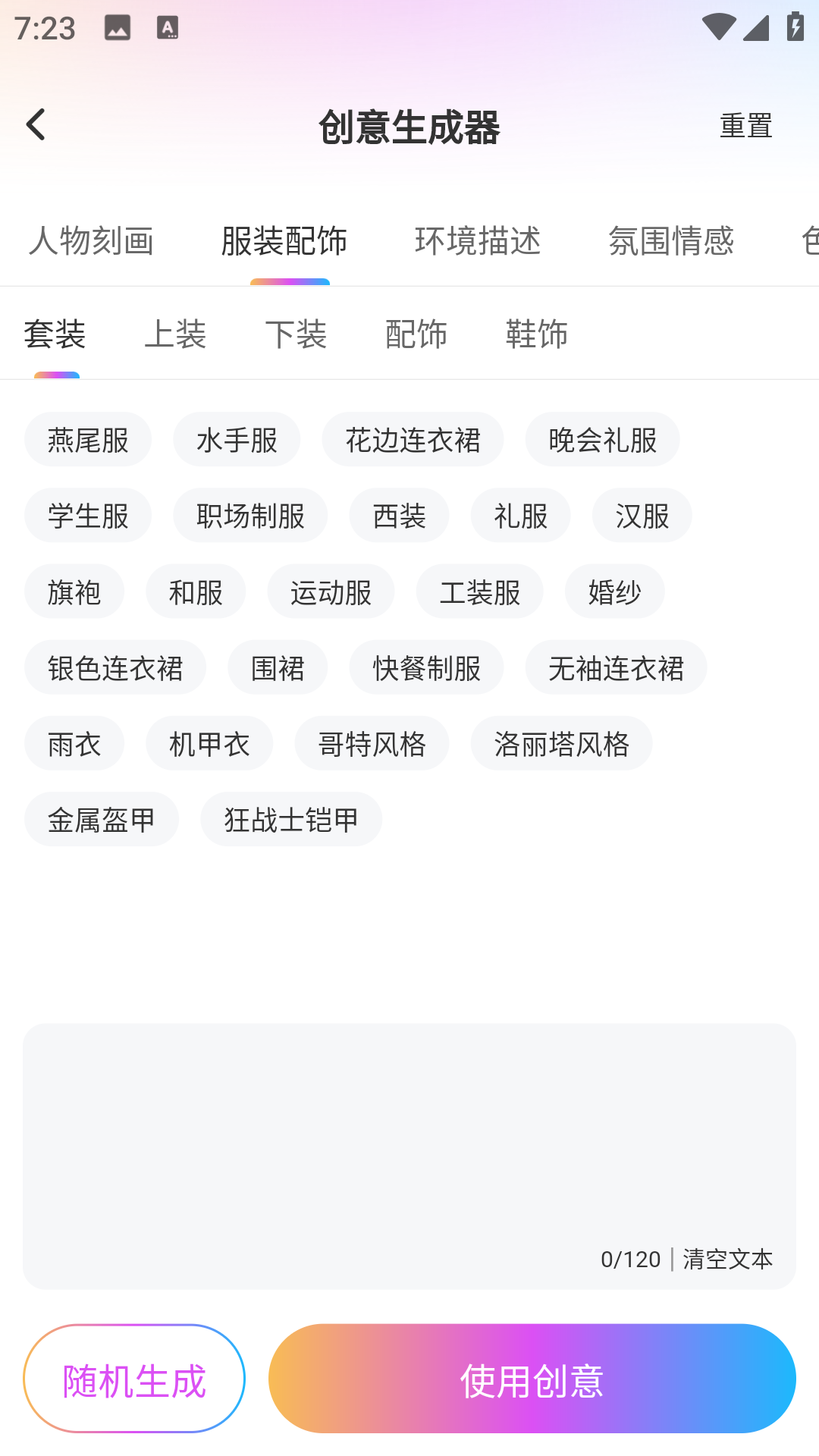Select the 下装 sub-tab
Screen dimensions: 819x1456
[x=296, y=334]
